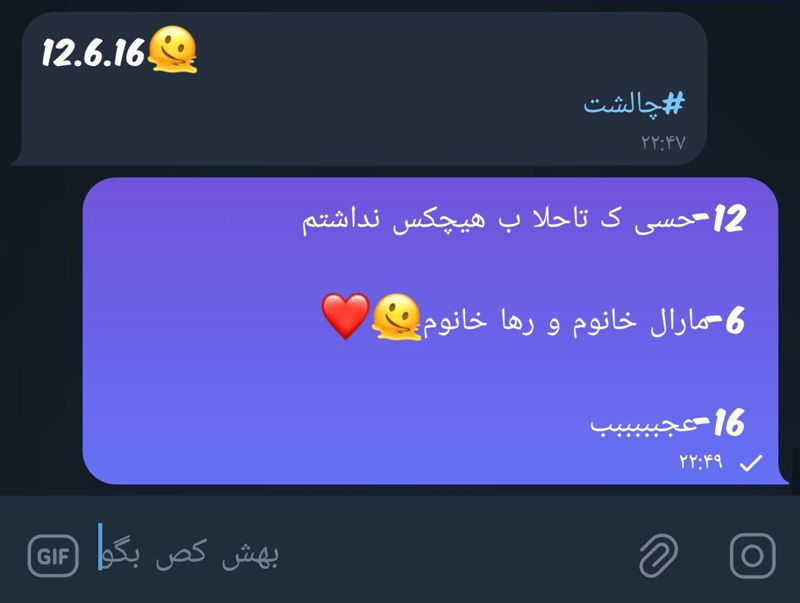Open the GIF picker

[x=53, y=556]
